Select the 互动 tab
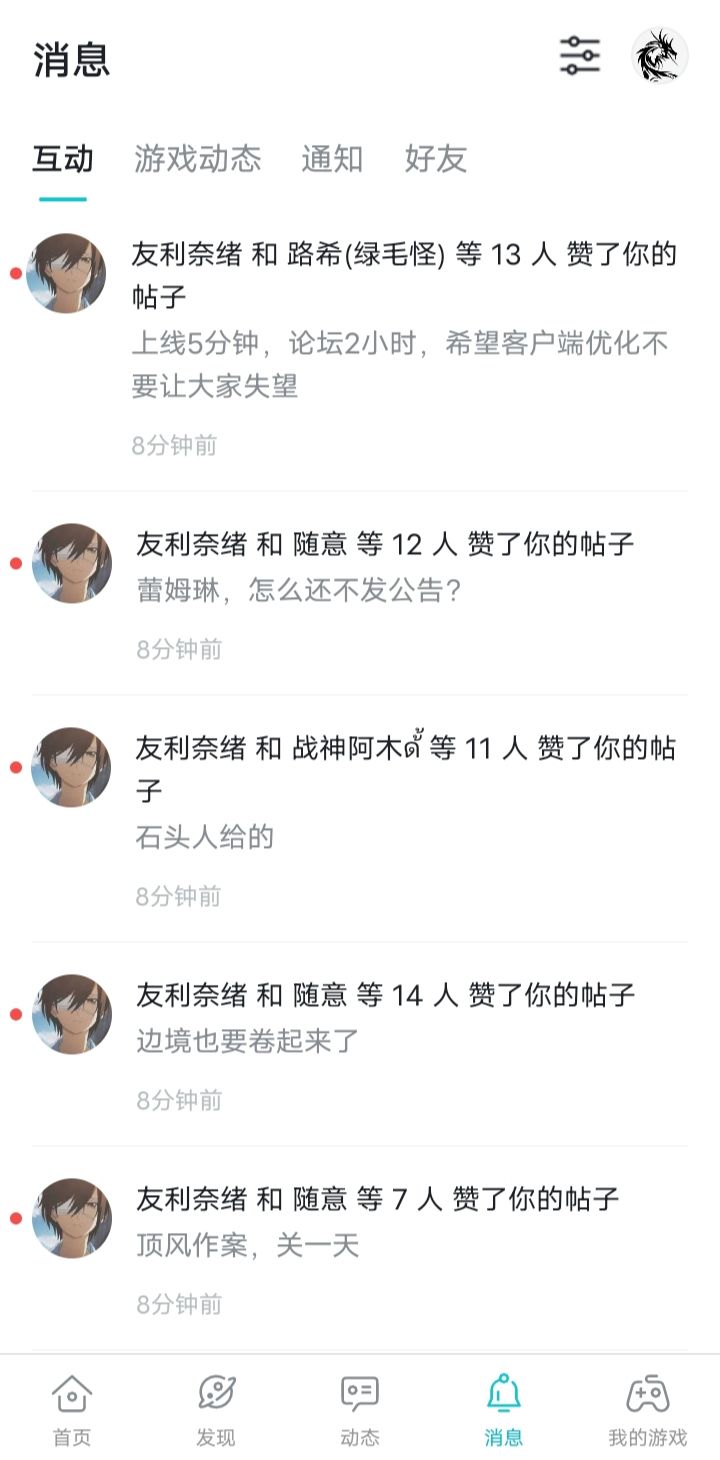Image resolution: width=720 pixels, height=1460 pixels. (63, 159)
